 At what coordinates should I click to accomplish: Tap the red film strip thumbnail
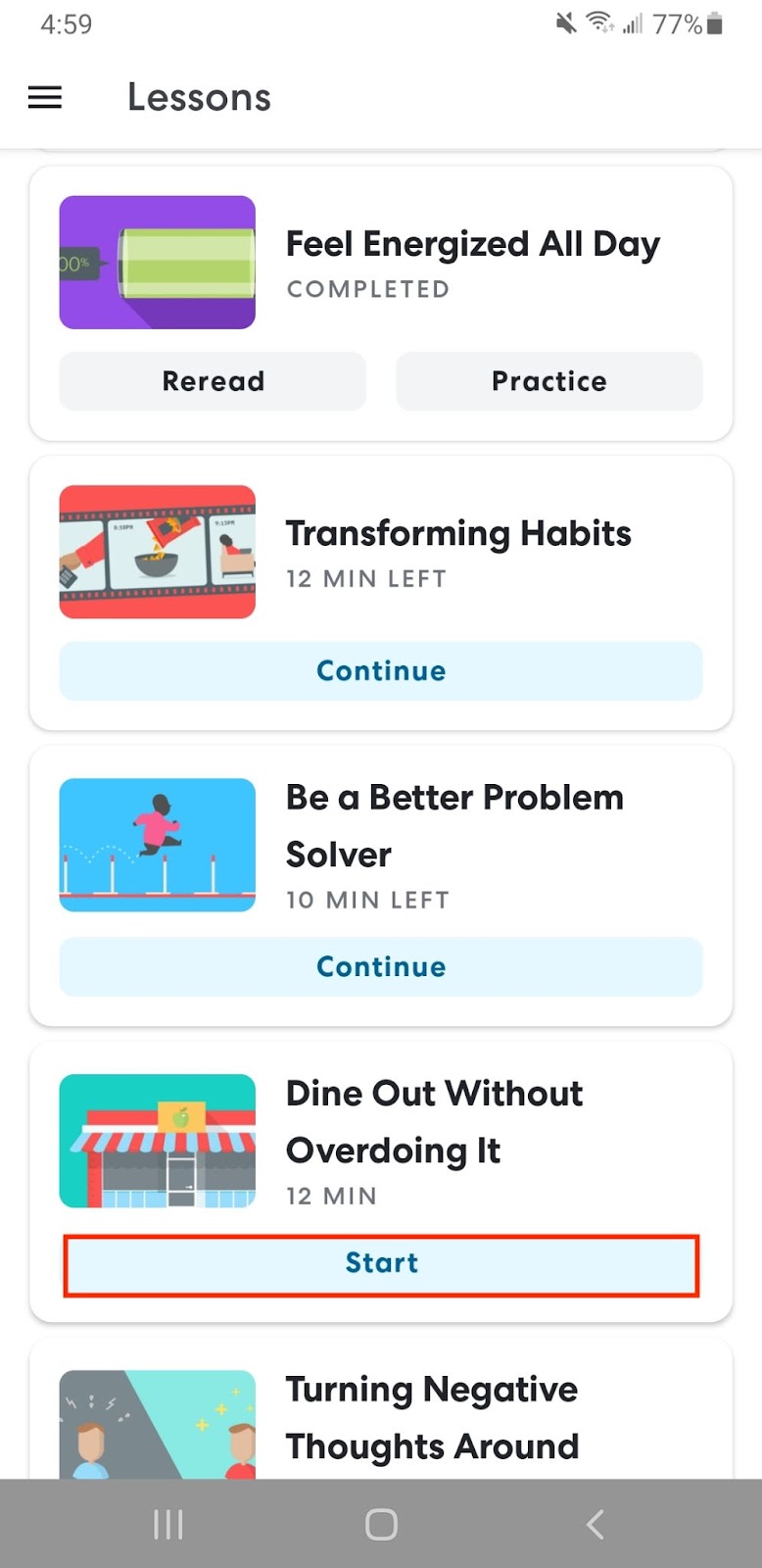(157, 551)
